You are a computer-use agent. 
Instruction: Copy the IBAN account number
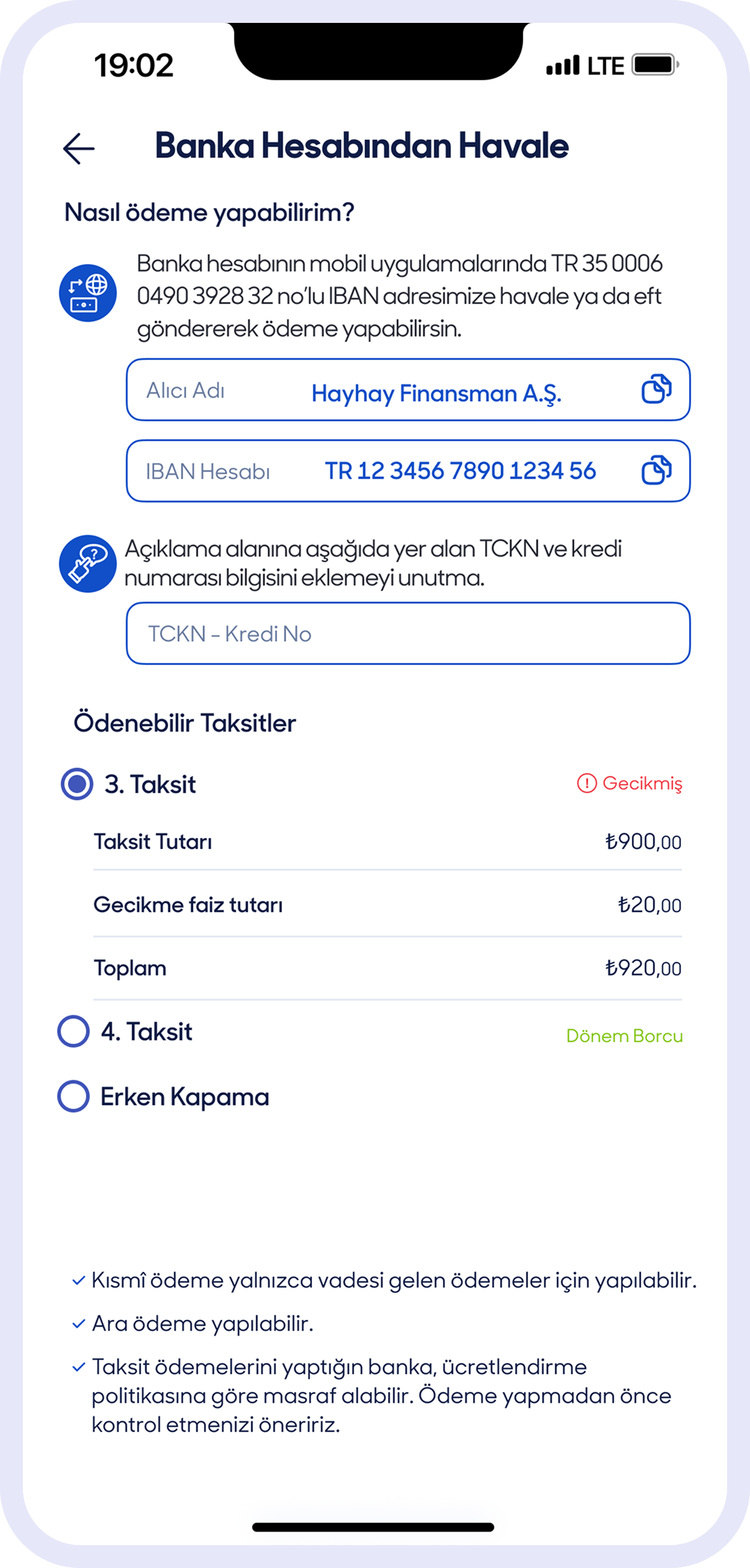tap(657, 470)
